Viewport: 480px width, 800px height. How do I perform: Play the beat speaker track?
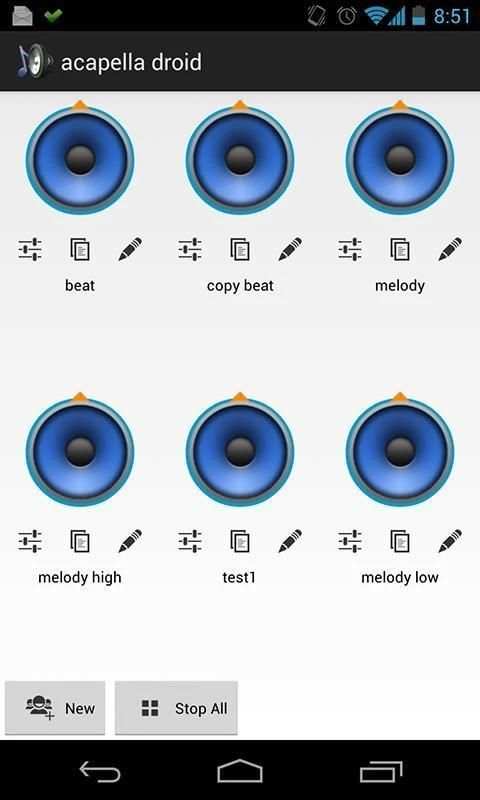click(80, 160)
